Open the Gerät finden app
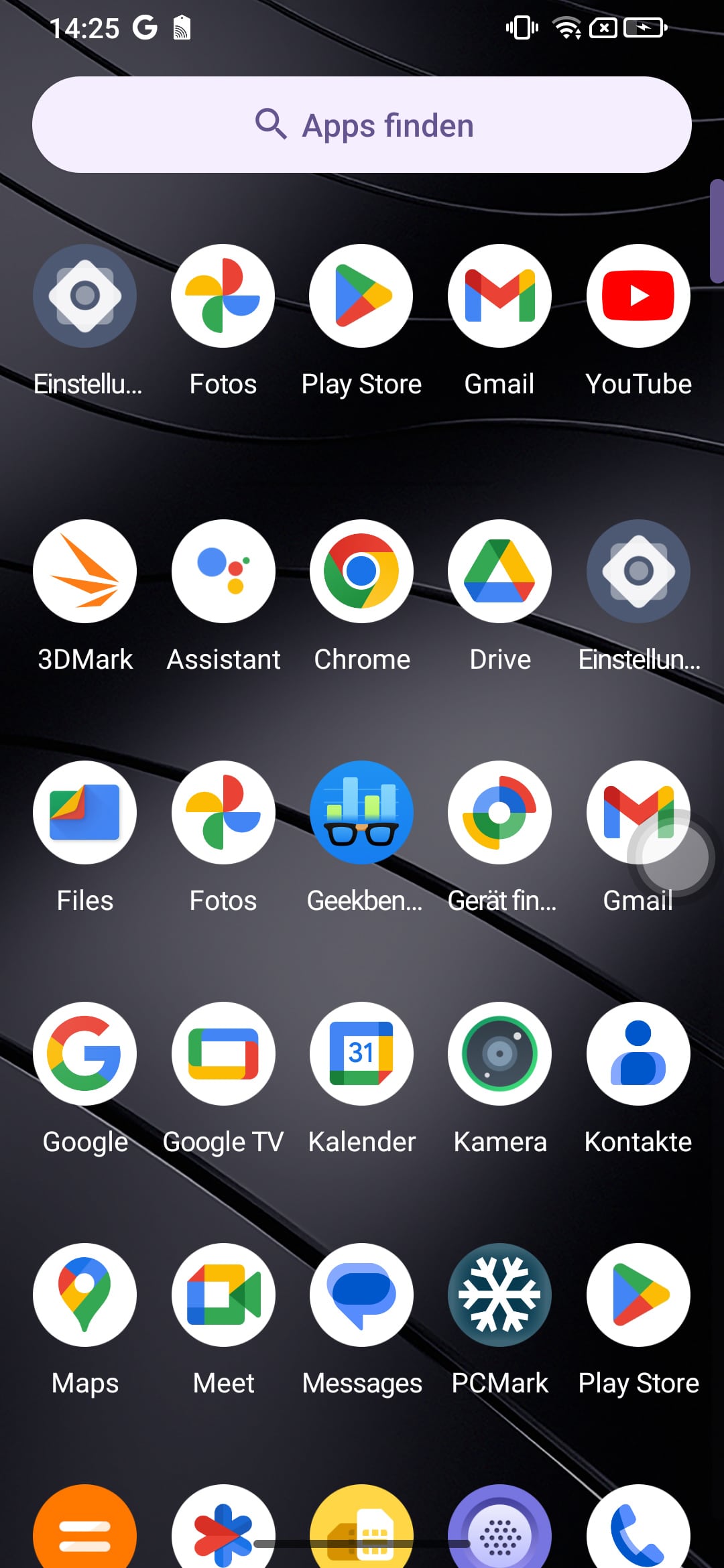Screen dimensions: 724x1568 click(500, 812)
